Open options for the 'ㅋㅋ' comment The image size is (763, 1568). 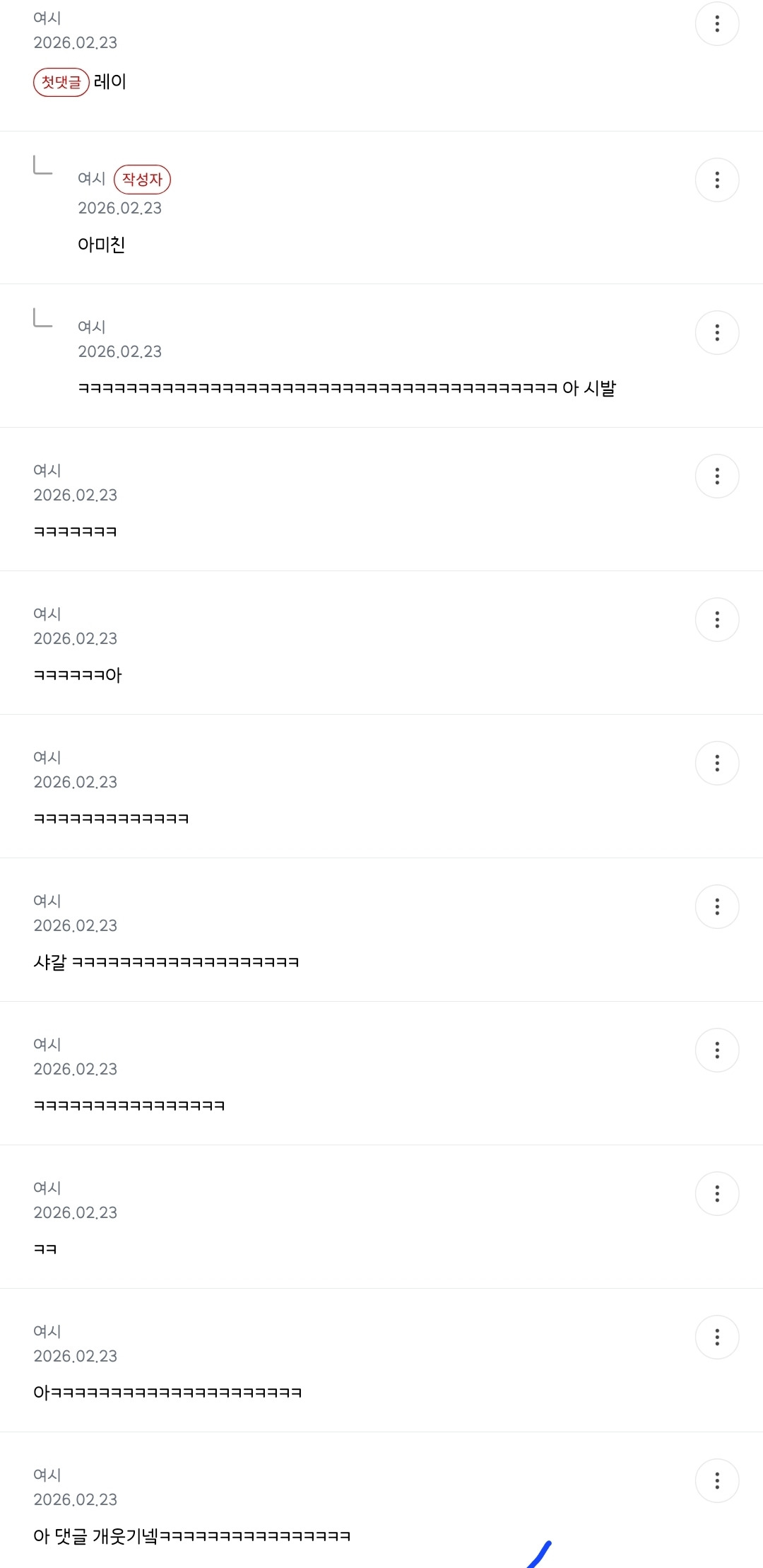click(x=717, y=1193)
